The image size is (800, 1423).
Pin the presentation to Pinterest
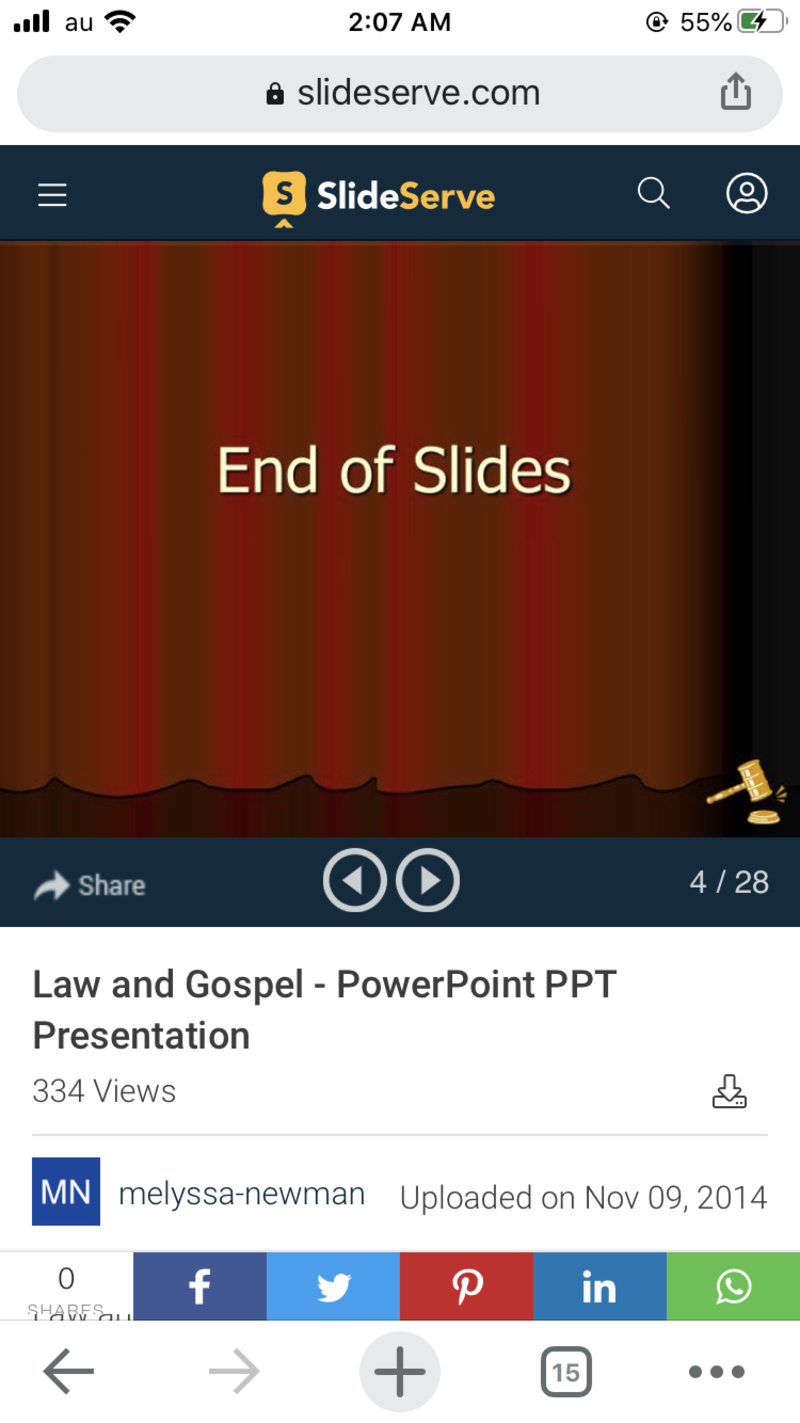(466, 1286)
